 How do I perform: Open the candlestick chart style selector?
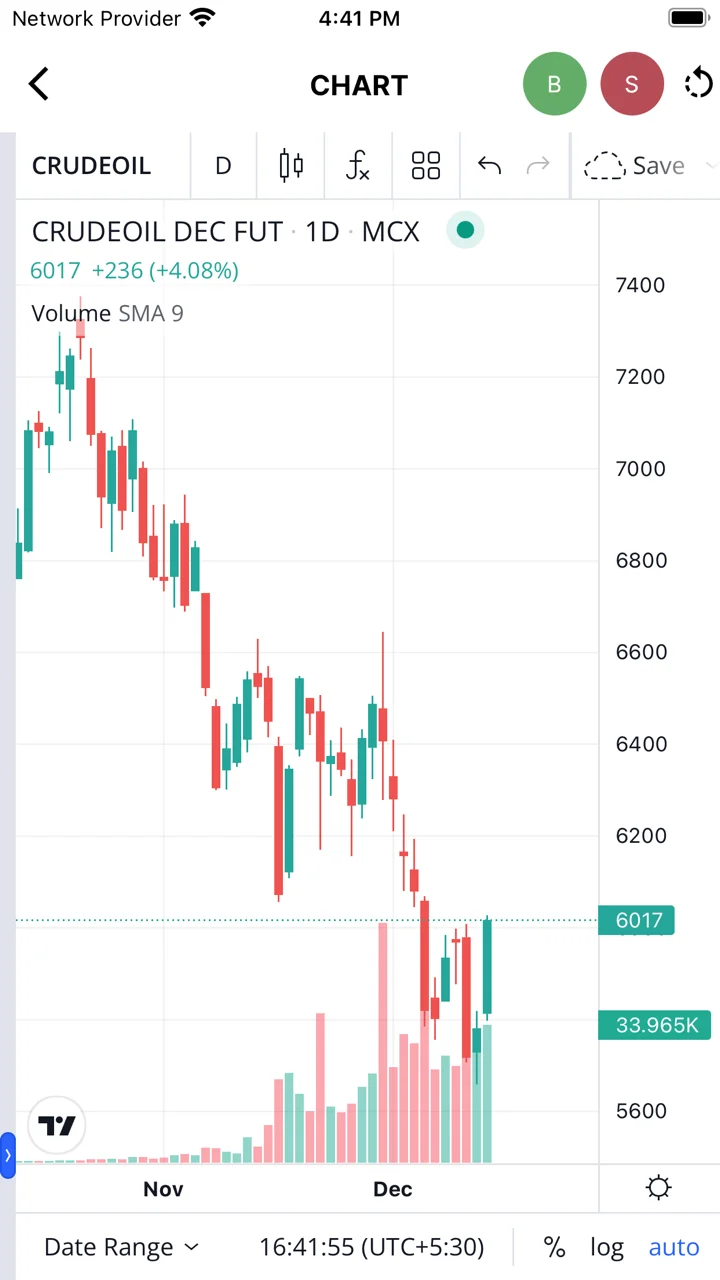tap(291, 166)
